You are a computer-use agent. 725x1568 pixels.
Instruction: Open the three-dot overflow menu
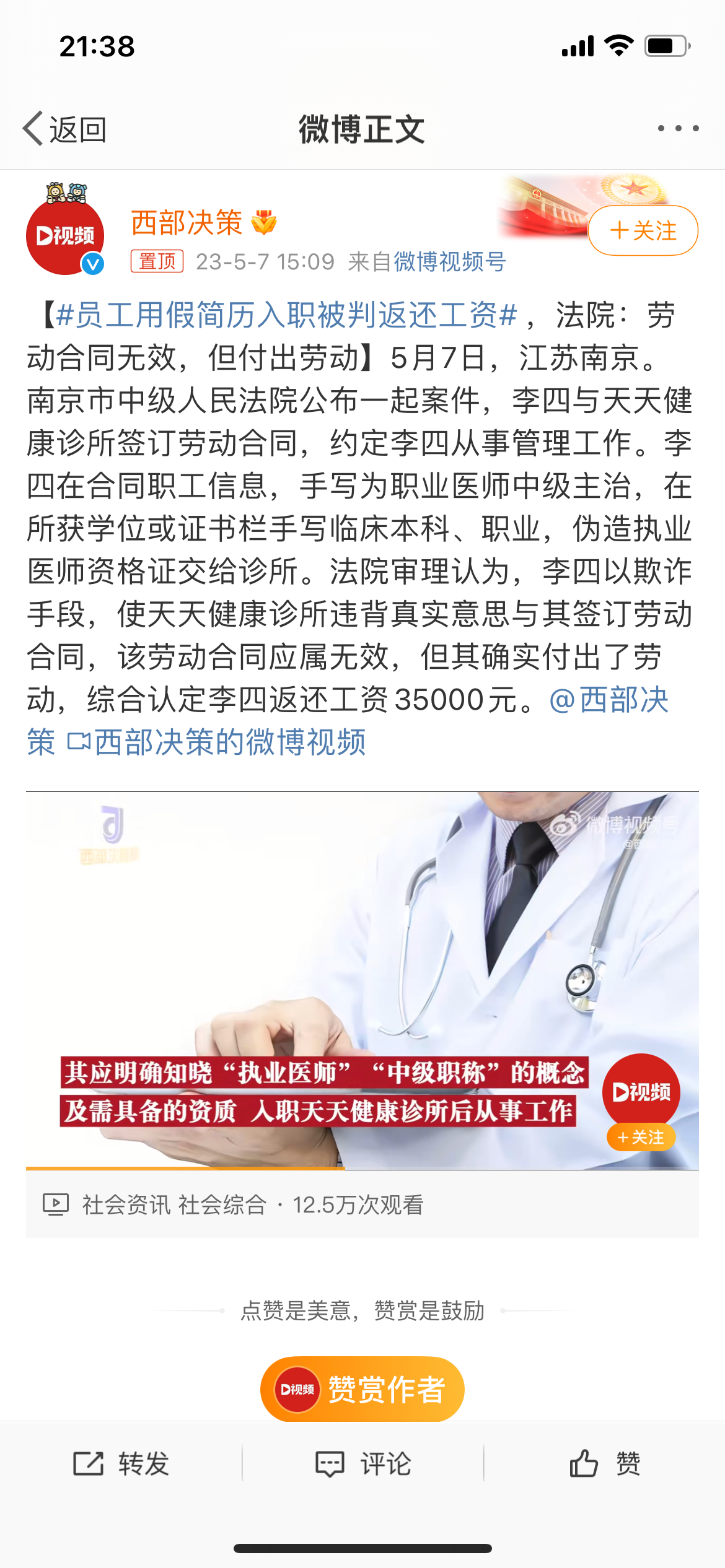coord(678,129)
